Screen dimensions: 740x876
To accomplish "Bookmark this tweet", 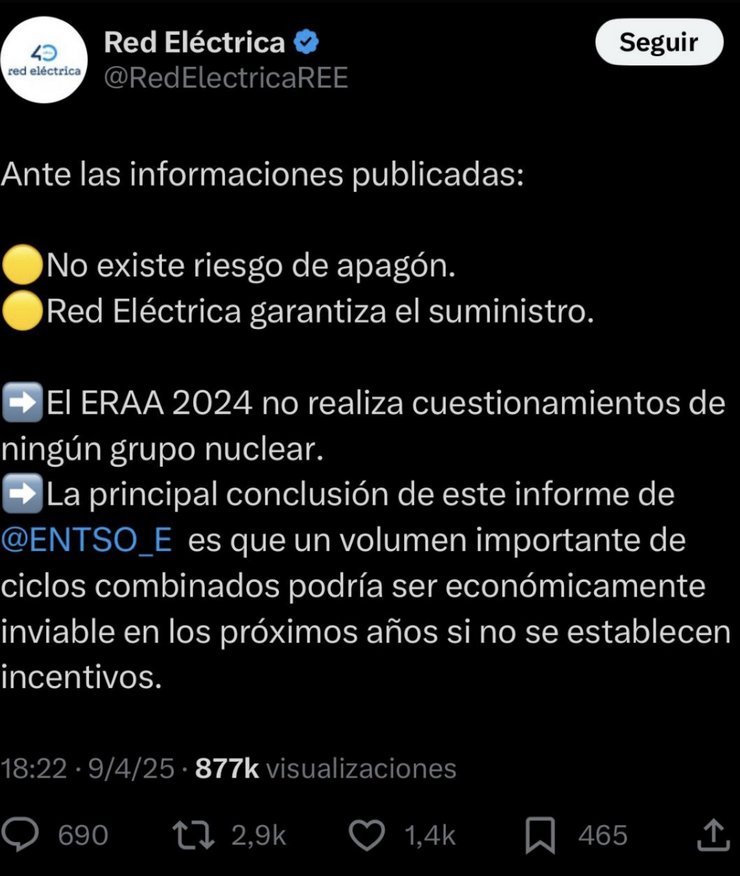I will pos(540,835).
